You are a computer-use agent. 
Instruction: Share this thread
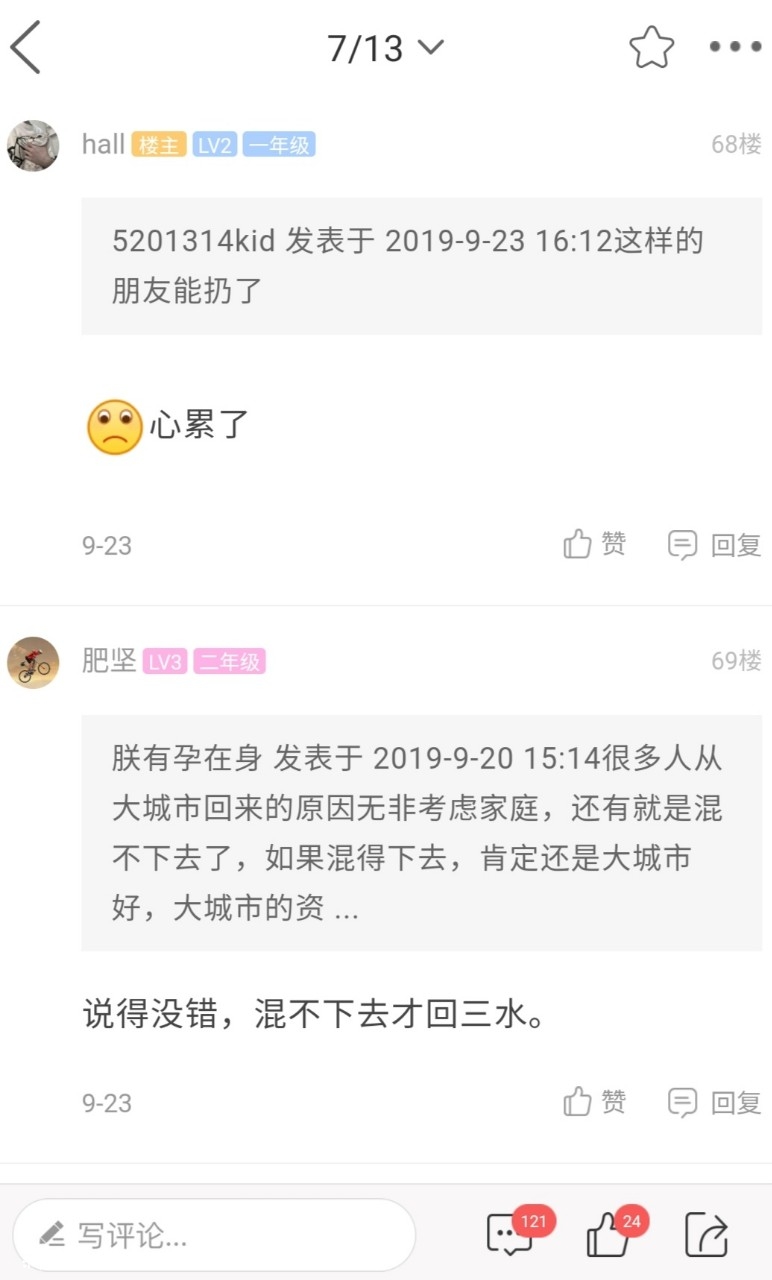point(706,1235)
